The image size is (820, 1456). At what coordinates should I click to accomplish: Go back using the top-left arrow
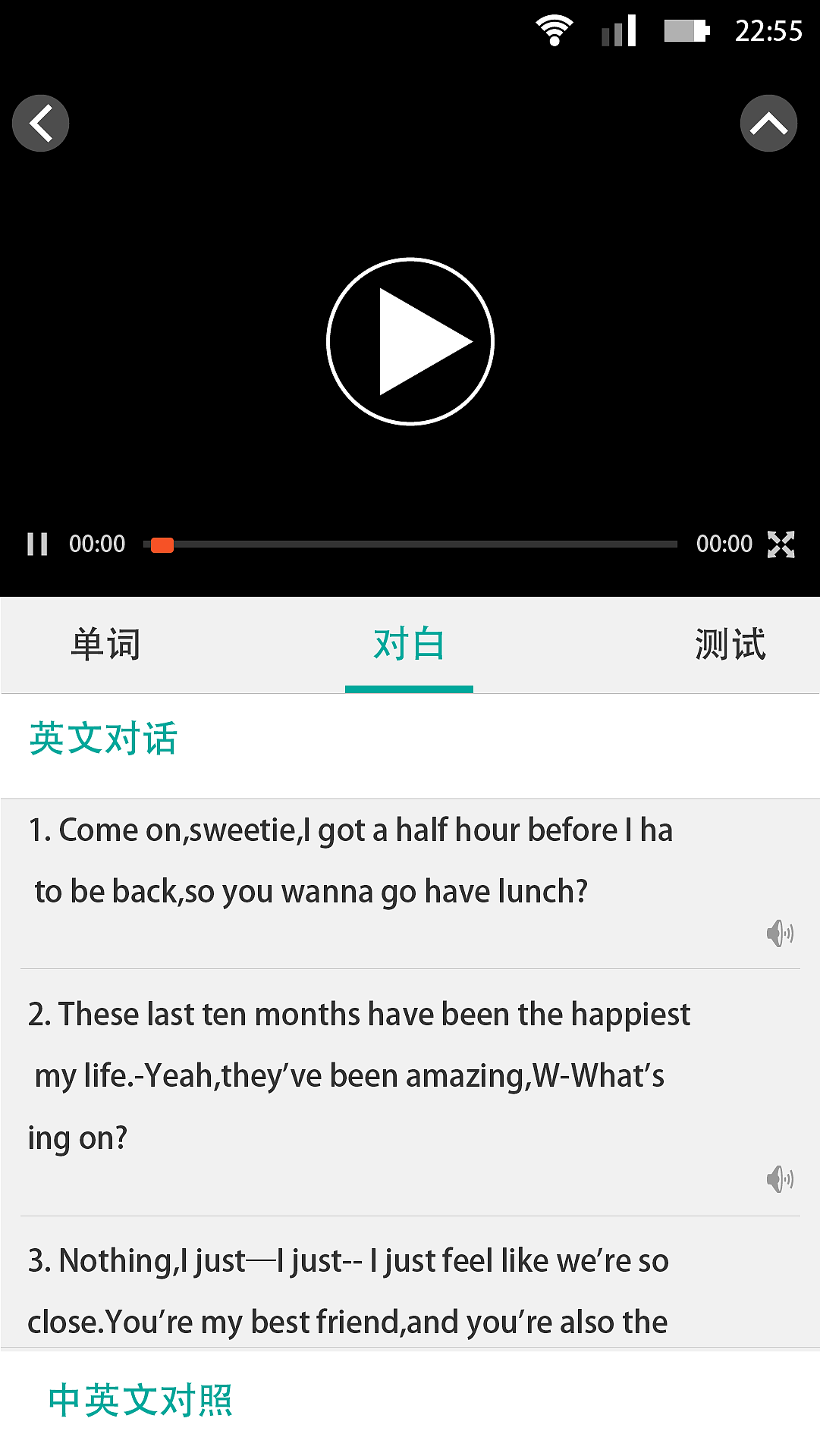pos(41,123)
